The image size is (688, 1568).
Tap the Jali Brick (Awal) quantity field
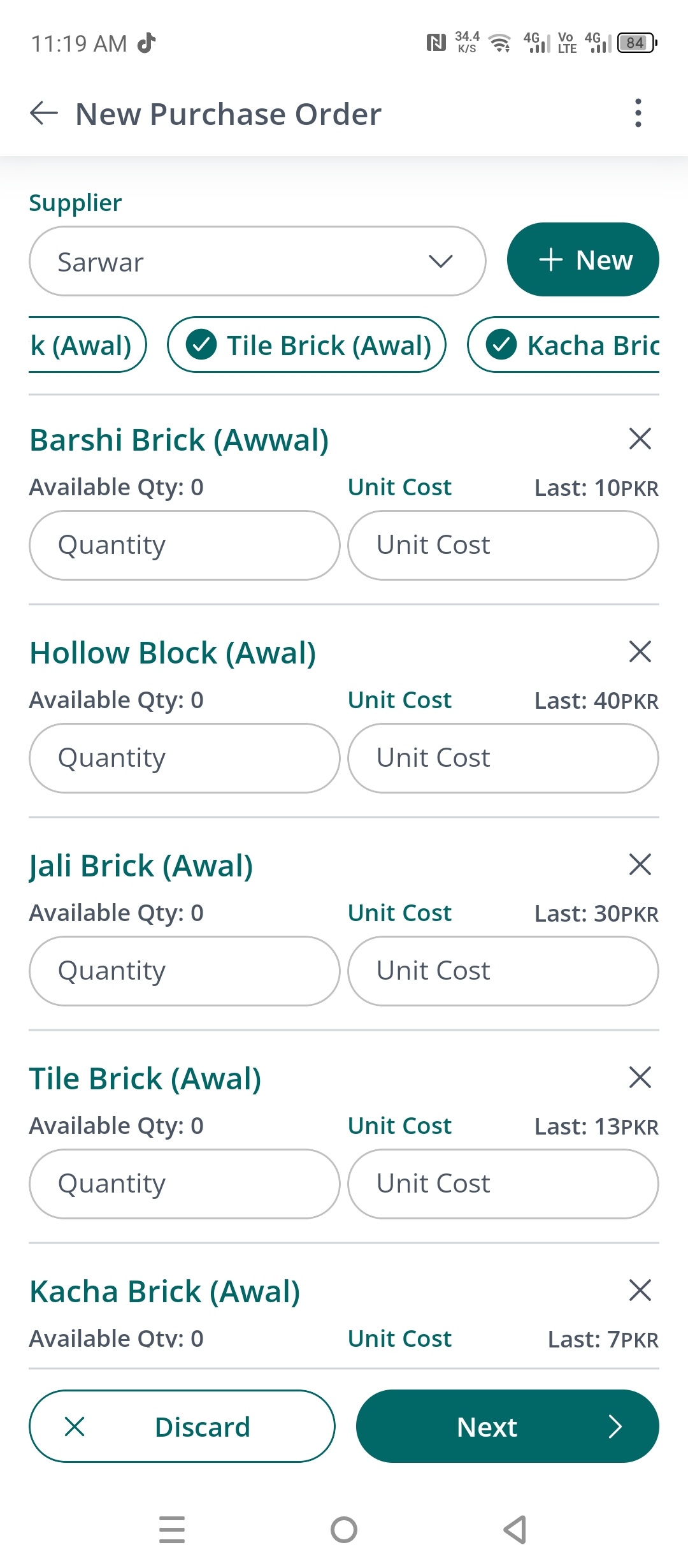click(x=185, y=971)
